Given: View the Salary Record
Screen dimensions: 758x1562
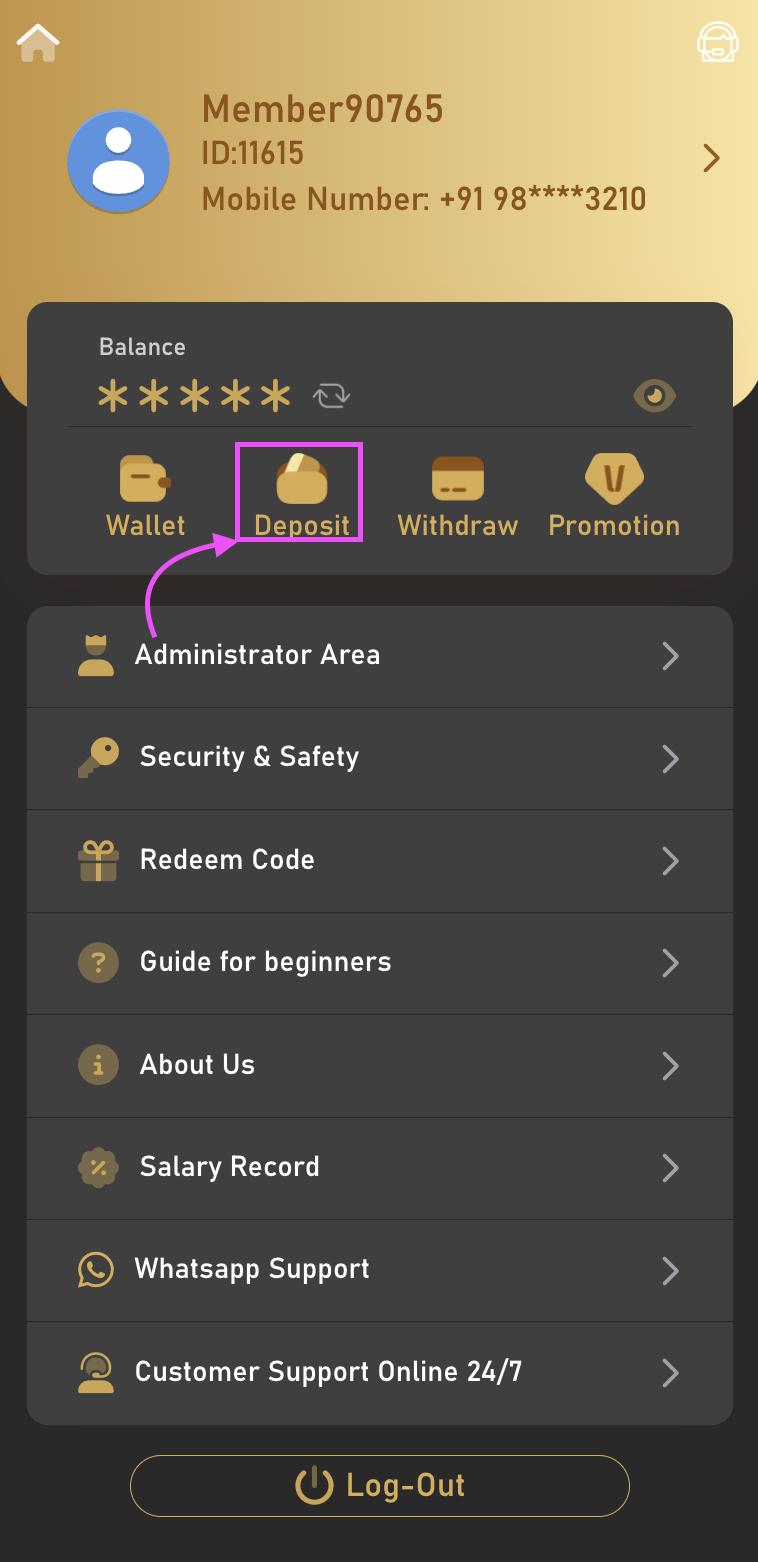Looking at the screenshot, I should (379, 1167).
